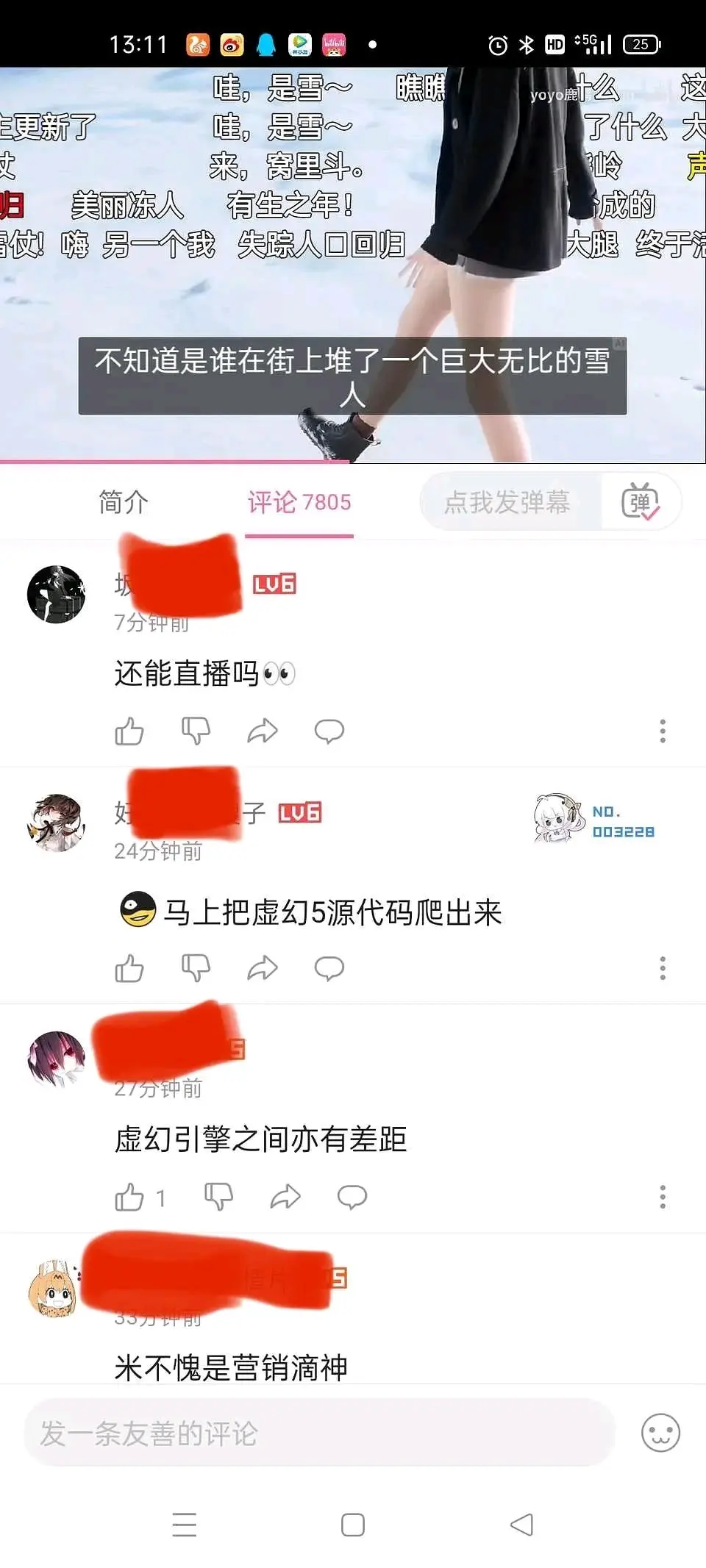Open more options for 马上把虚幻5源代码爬出来 comment

[663, 969]
